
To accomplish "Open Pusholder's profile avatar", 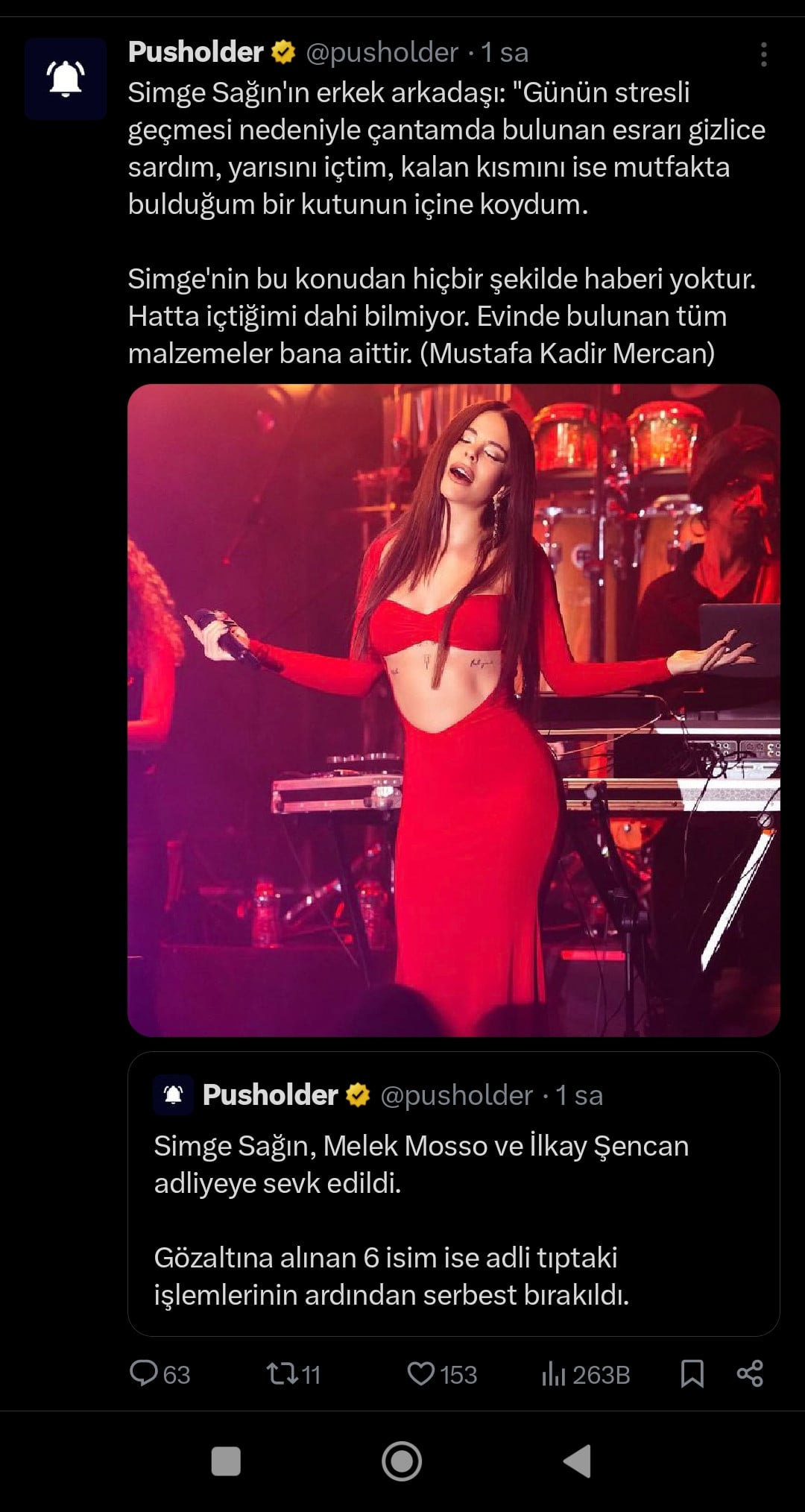I will [x=66, y=78].
